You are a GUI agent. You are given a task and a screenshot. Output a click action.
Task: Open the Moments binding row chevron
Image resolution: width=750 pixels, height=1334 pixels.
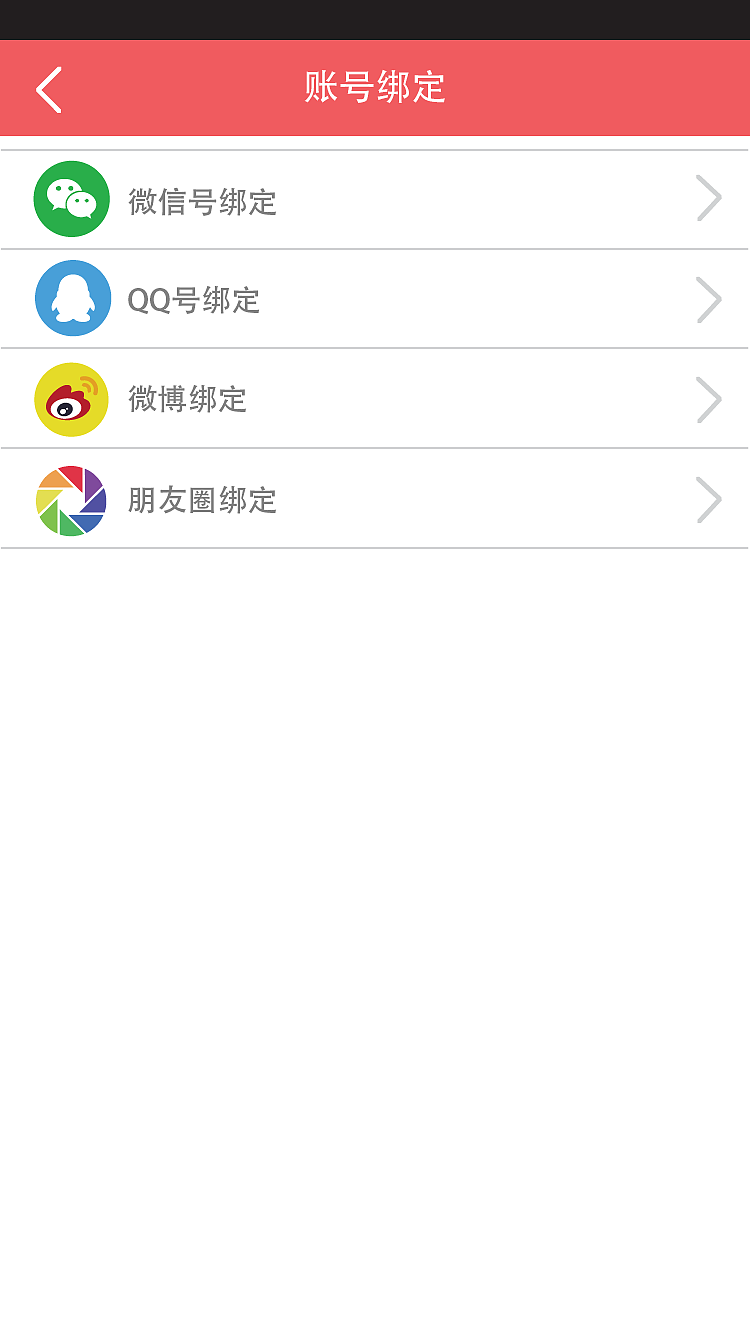(708, 498)
